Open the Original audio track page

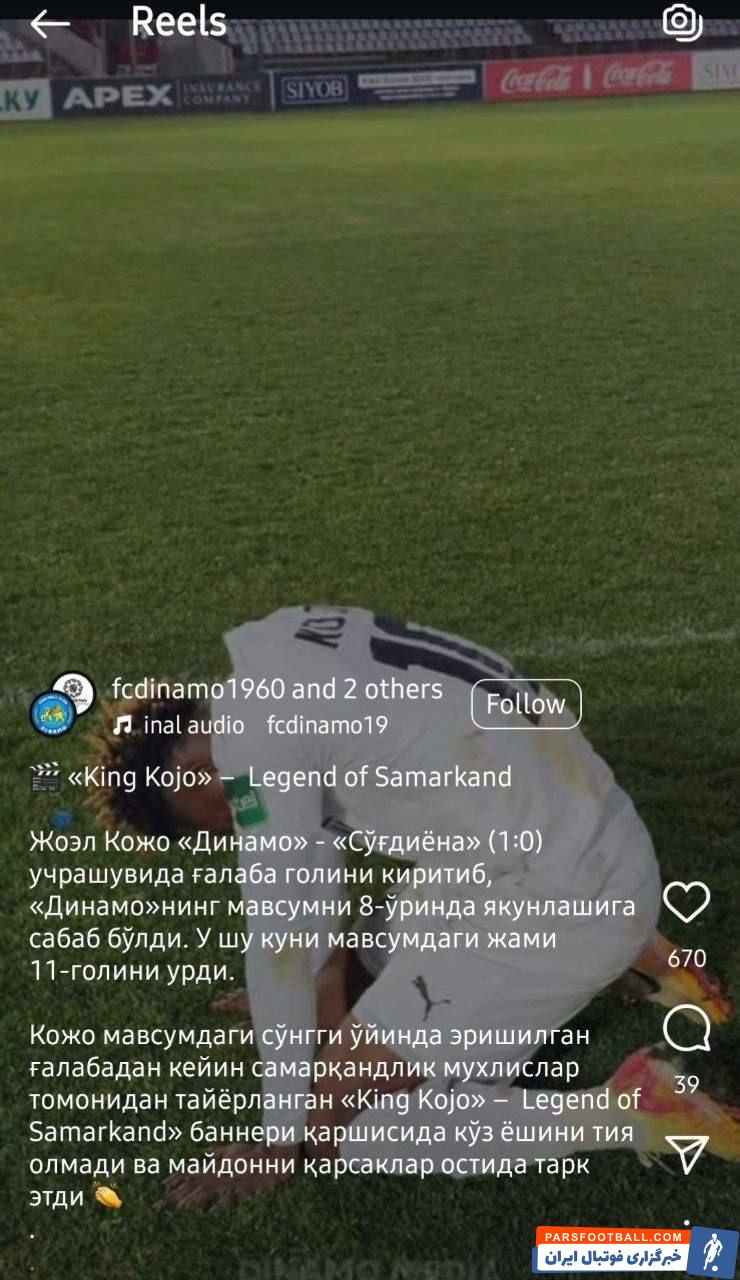click(193, 725)
